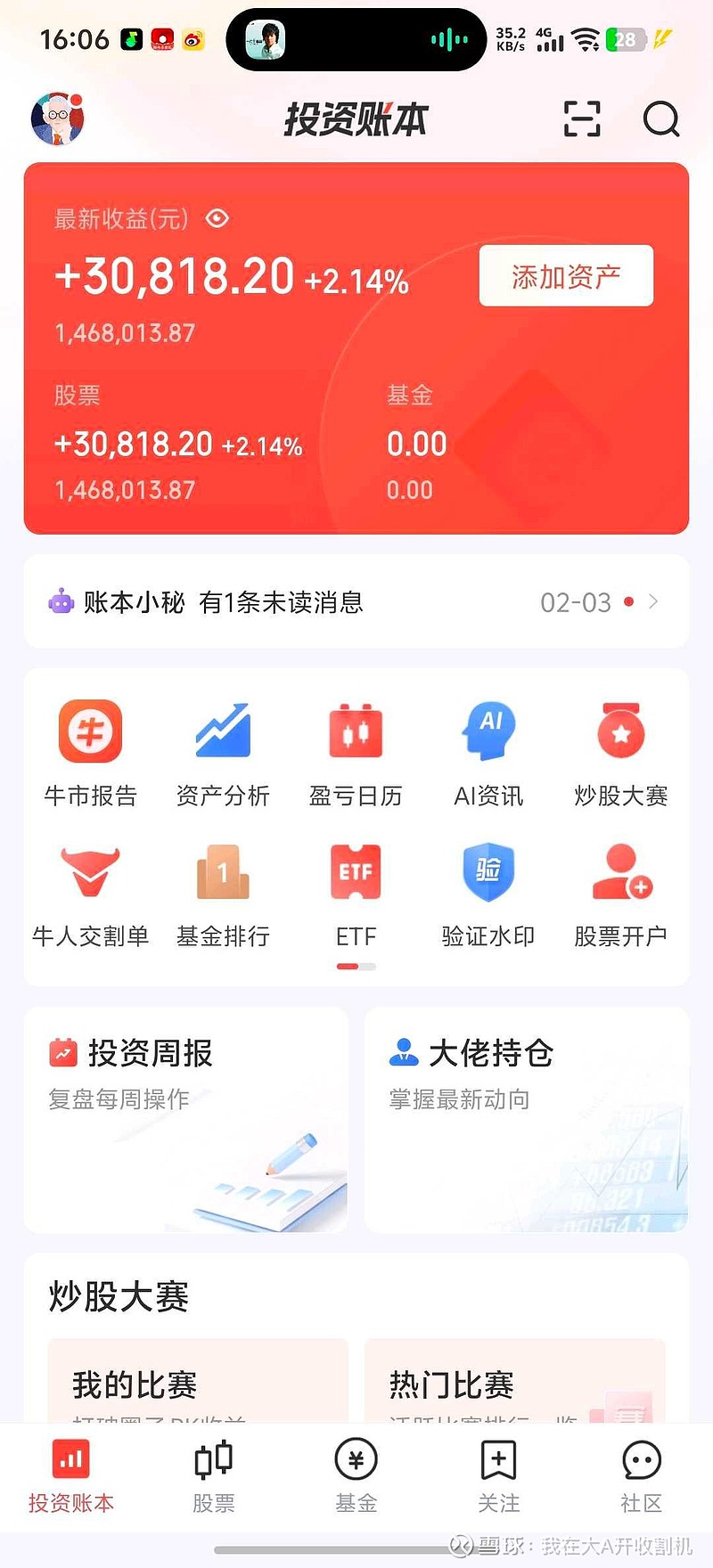Select the 资产分析 icon
713x1568 pixels.
tap(222, 731)
